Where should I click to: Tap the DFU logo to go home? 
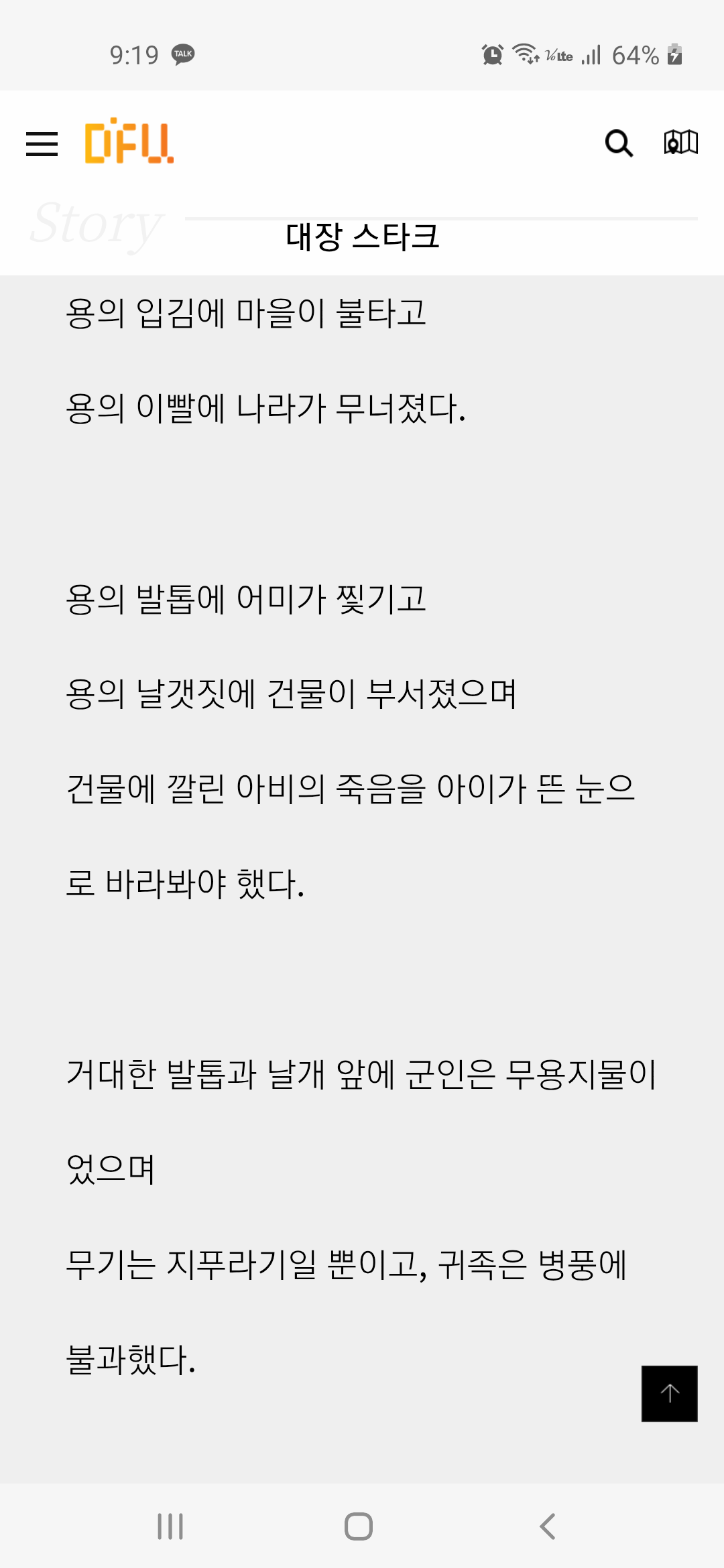pos(129,141)
